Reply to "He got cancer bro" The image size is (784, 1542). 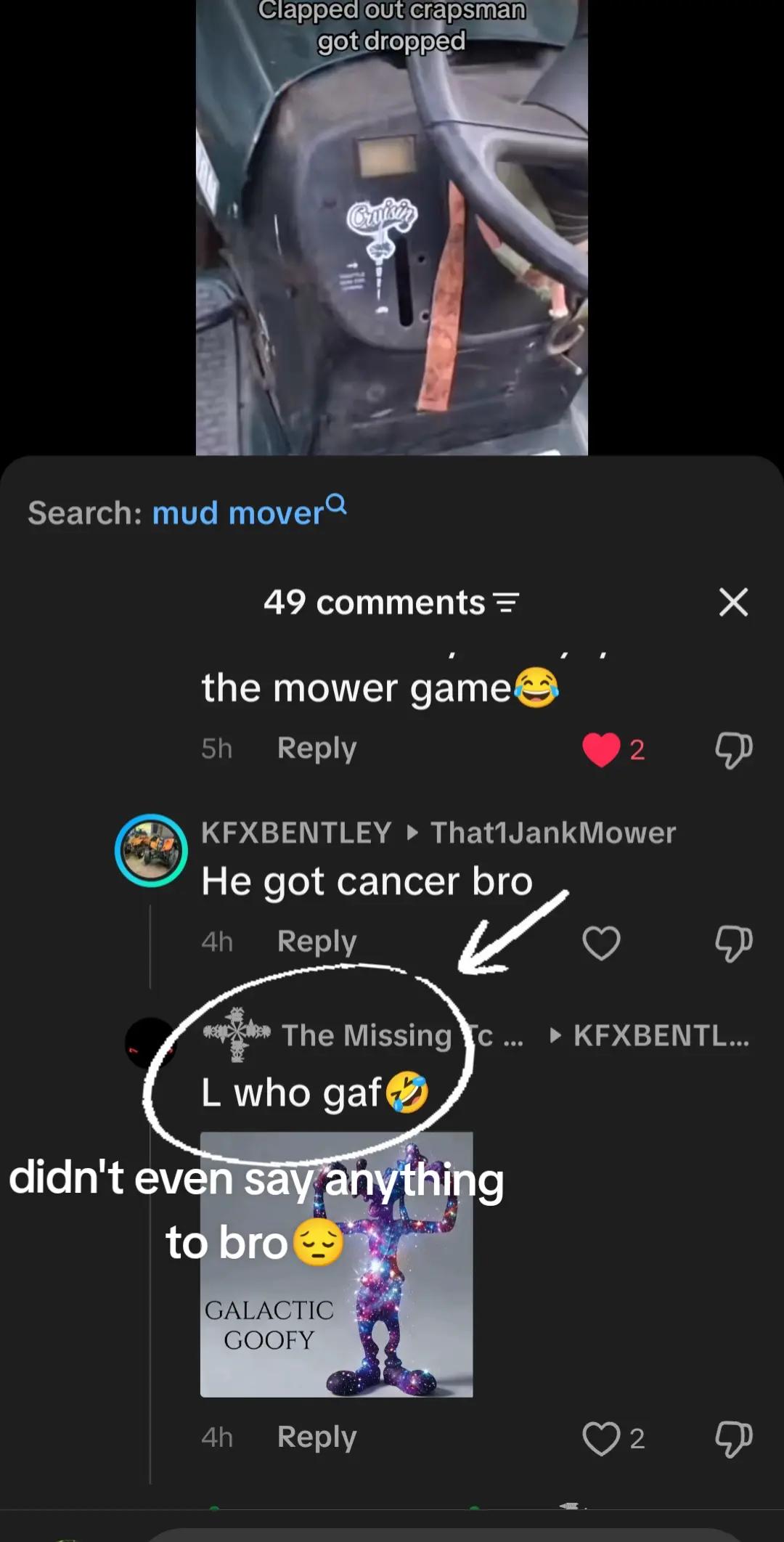pyautogui.click(x=317, y=941)
